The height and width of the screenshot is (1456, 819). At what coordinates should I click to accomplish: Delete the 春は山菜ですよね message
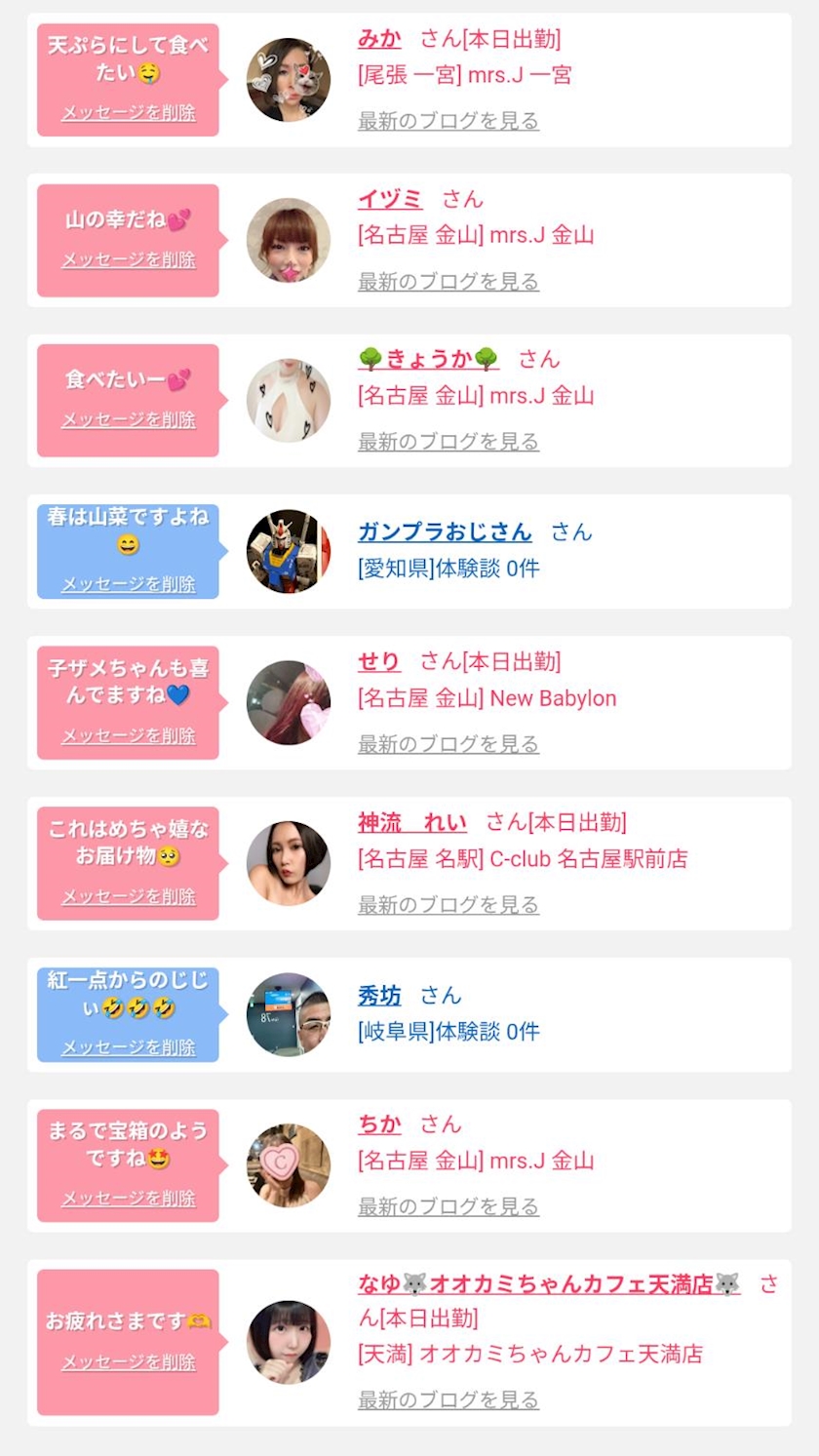click(x=129, y=584)
